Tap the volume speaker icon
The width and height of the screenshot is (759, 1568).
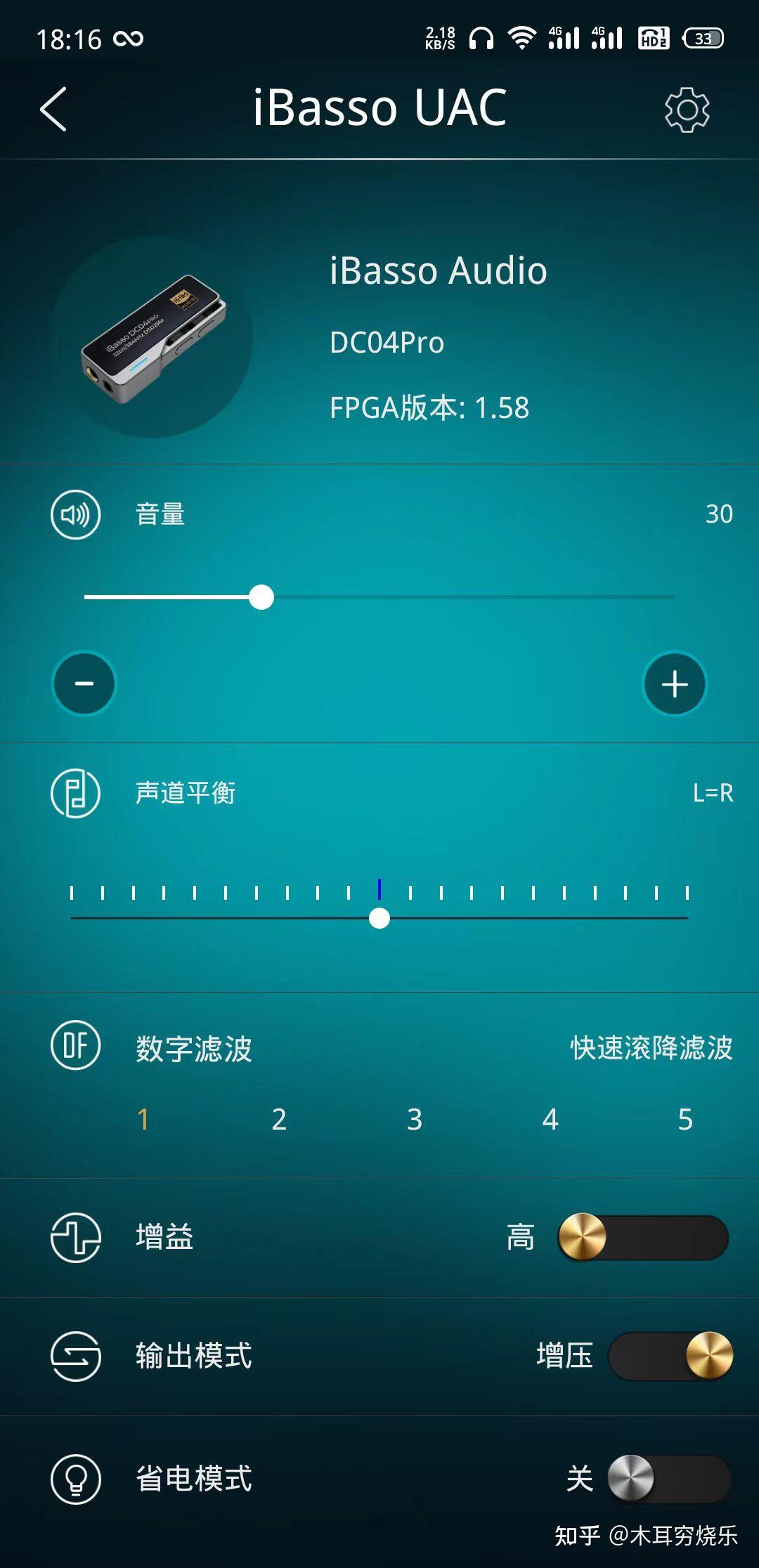click(x=76, y=515)
